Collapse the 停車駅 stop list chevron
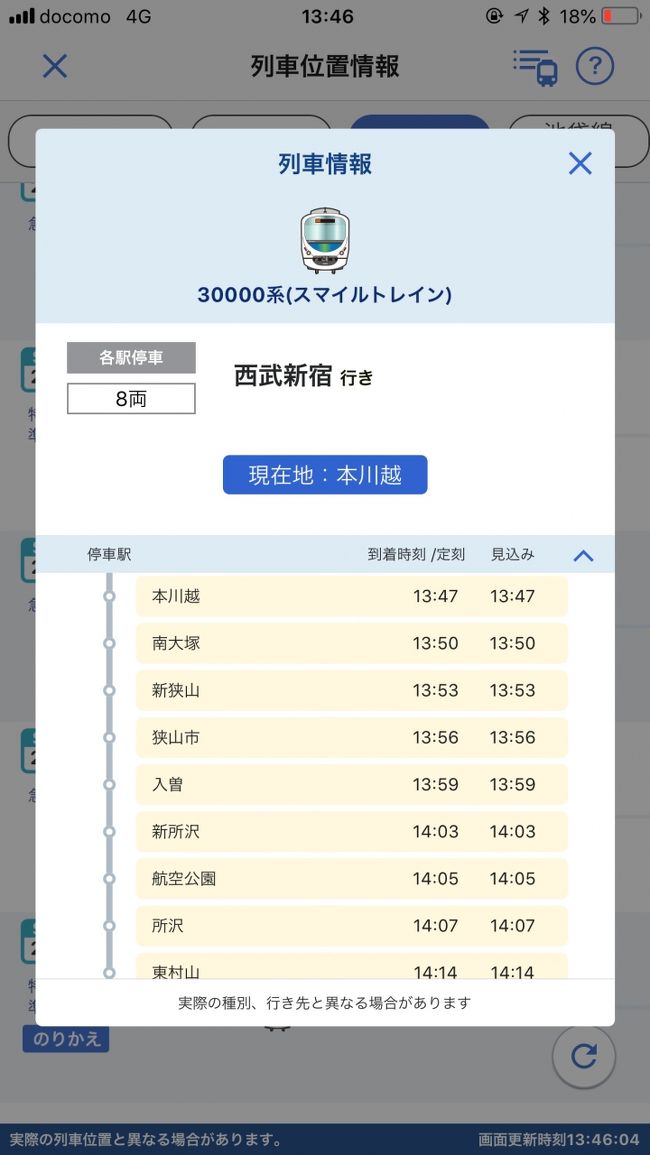Viewport: 650px width, 1155px height. point(583,555)
